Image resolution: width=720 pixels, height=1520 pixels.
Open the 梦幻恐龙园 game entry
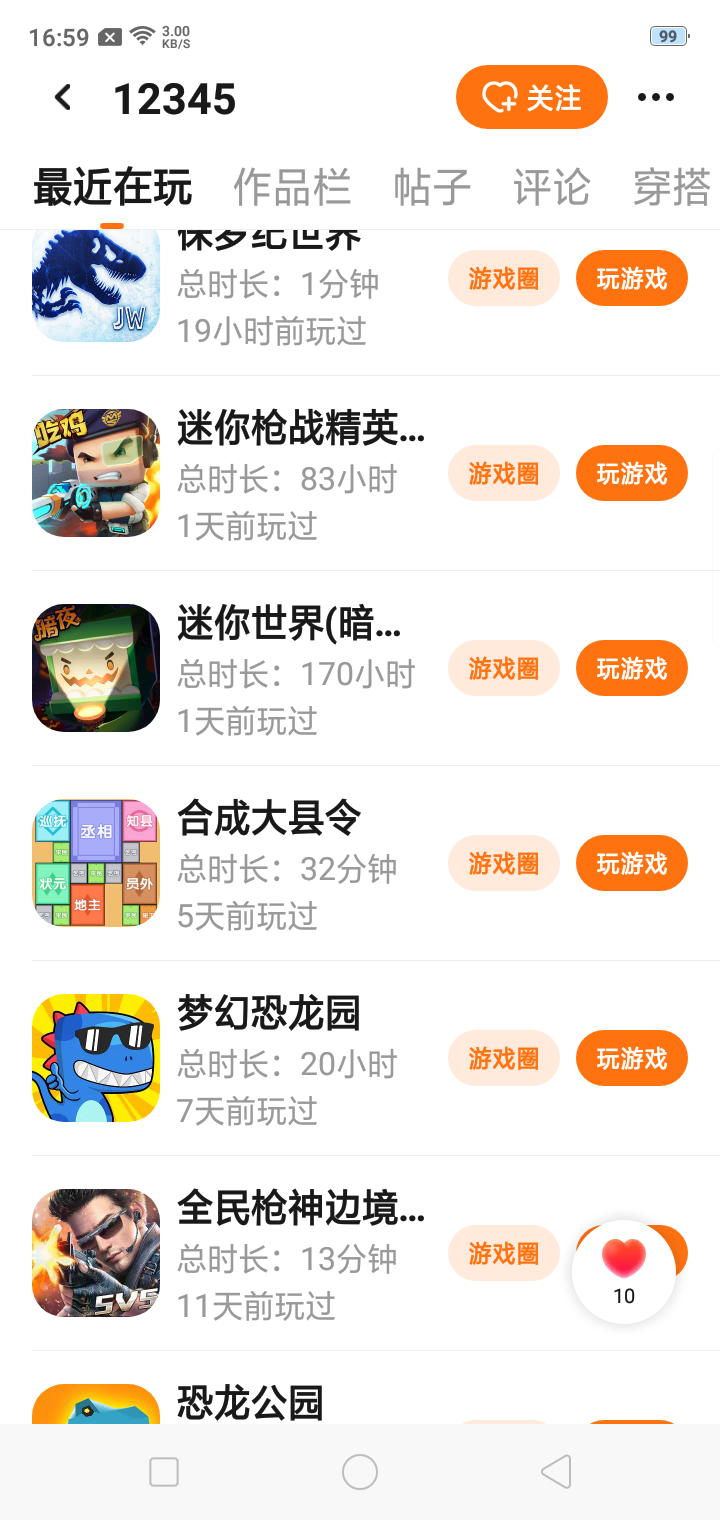(268, 1014)
